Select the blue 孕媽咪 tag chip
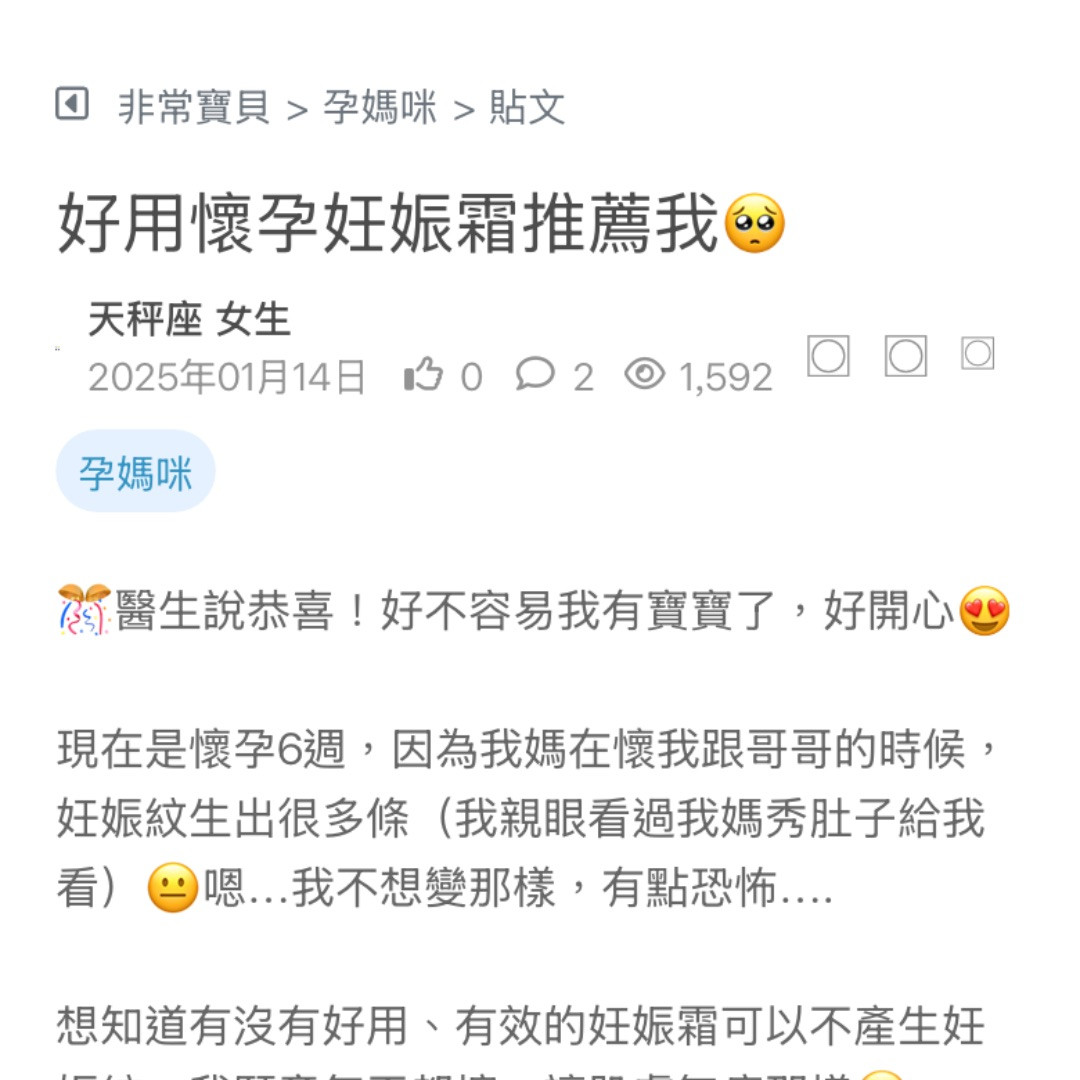This screenshot has width=1080, height=1080. (x=136, y=472)
